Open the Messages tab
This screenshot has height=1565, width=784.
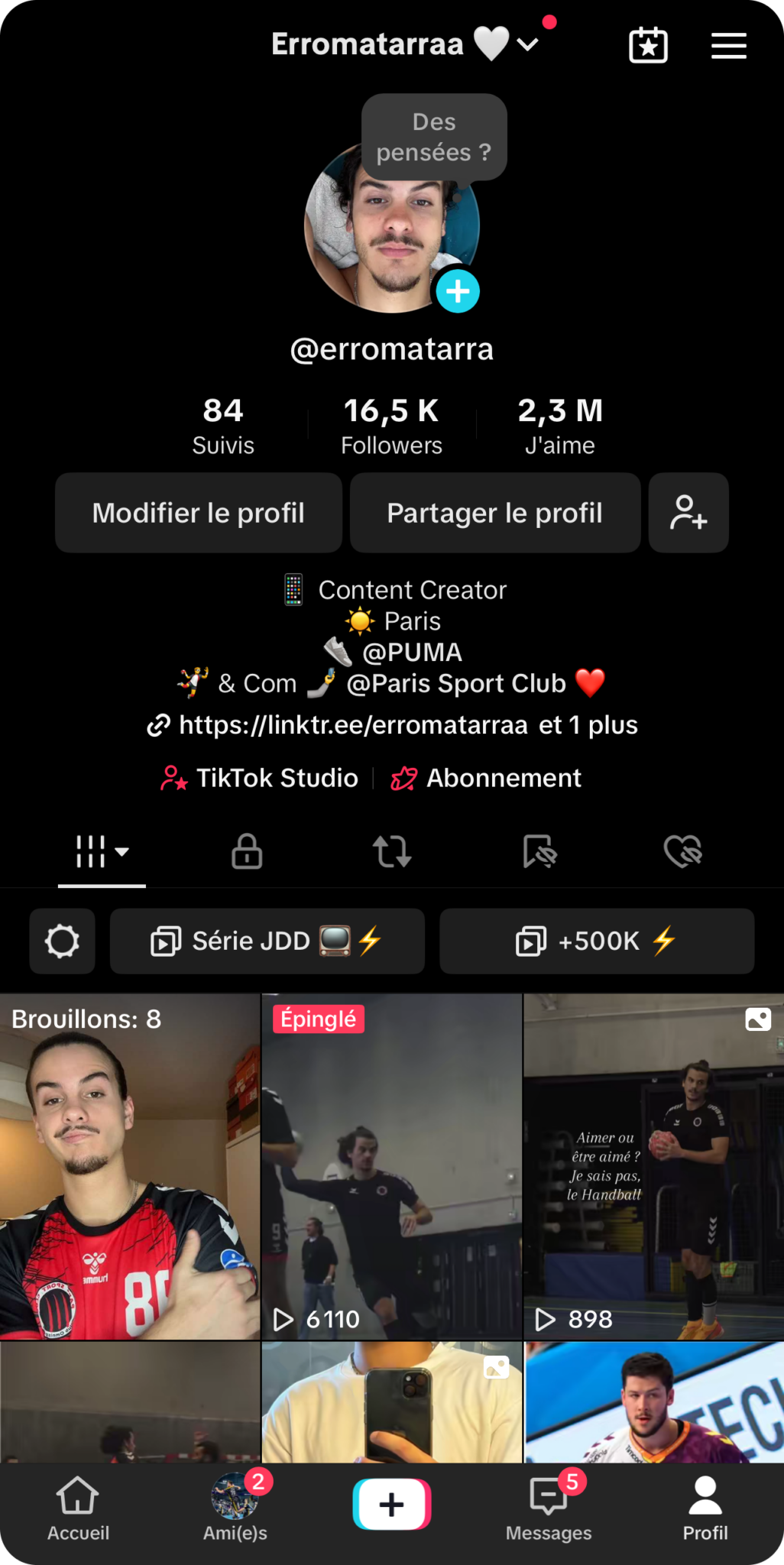pos(549,1508)
